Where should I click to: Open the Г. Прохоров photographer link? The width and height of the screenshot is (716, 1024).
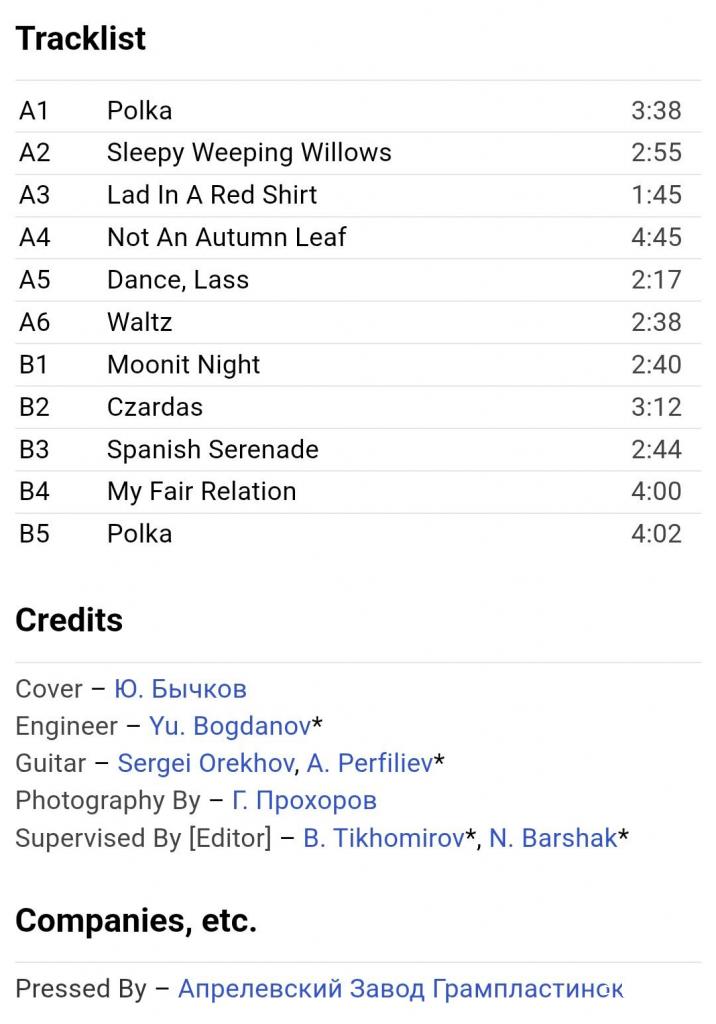click(304, 800)
